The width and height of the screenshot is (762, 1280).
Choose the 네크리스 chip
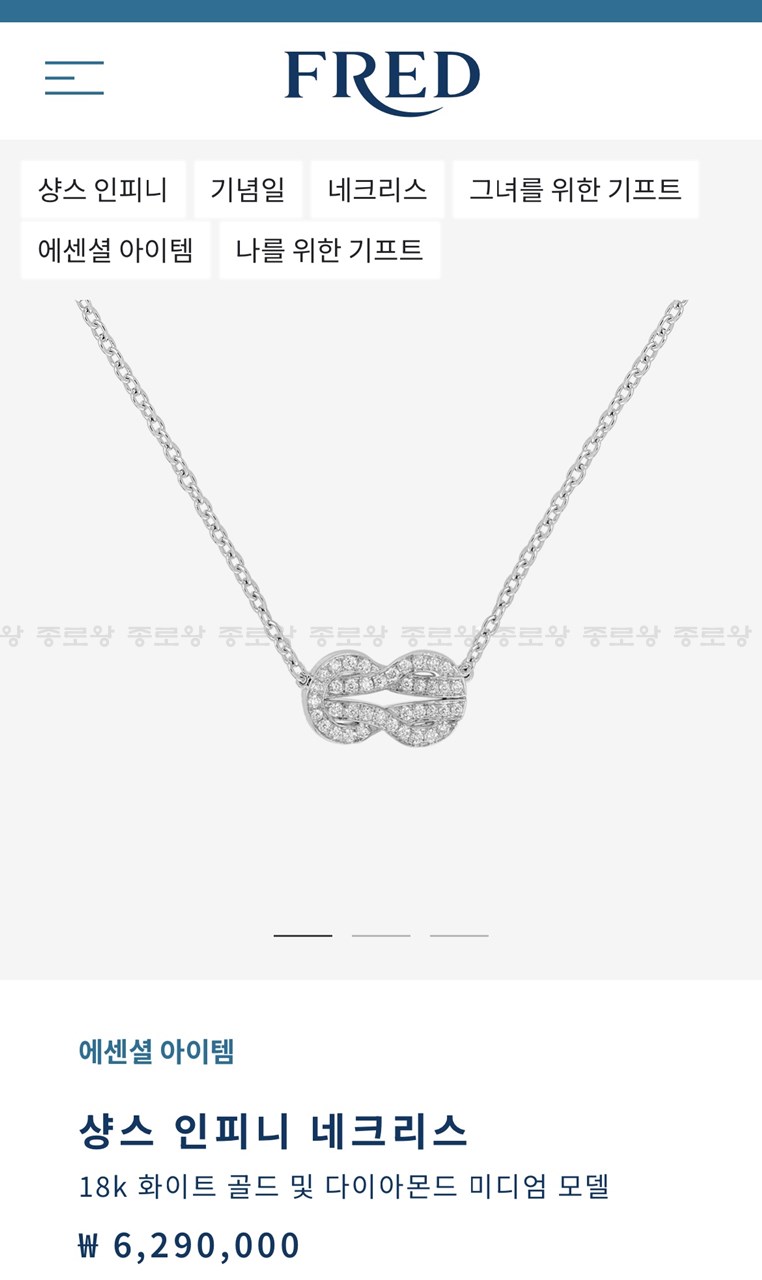[x=377, y=189]
